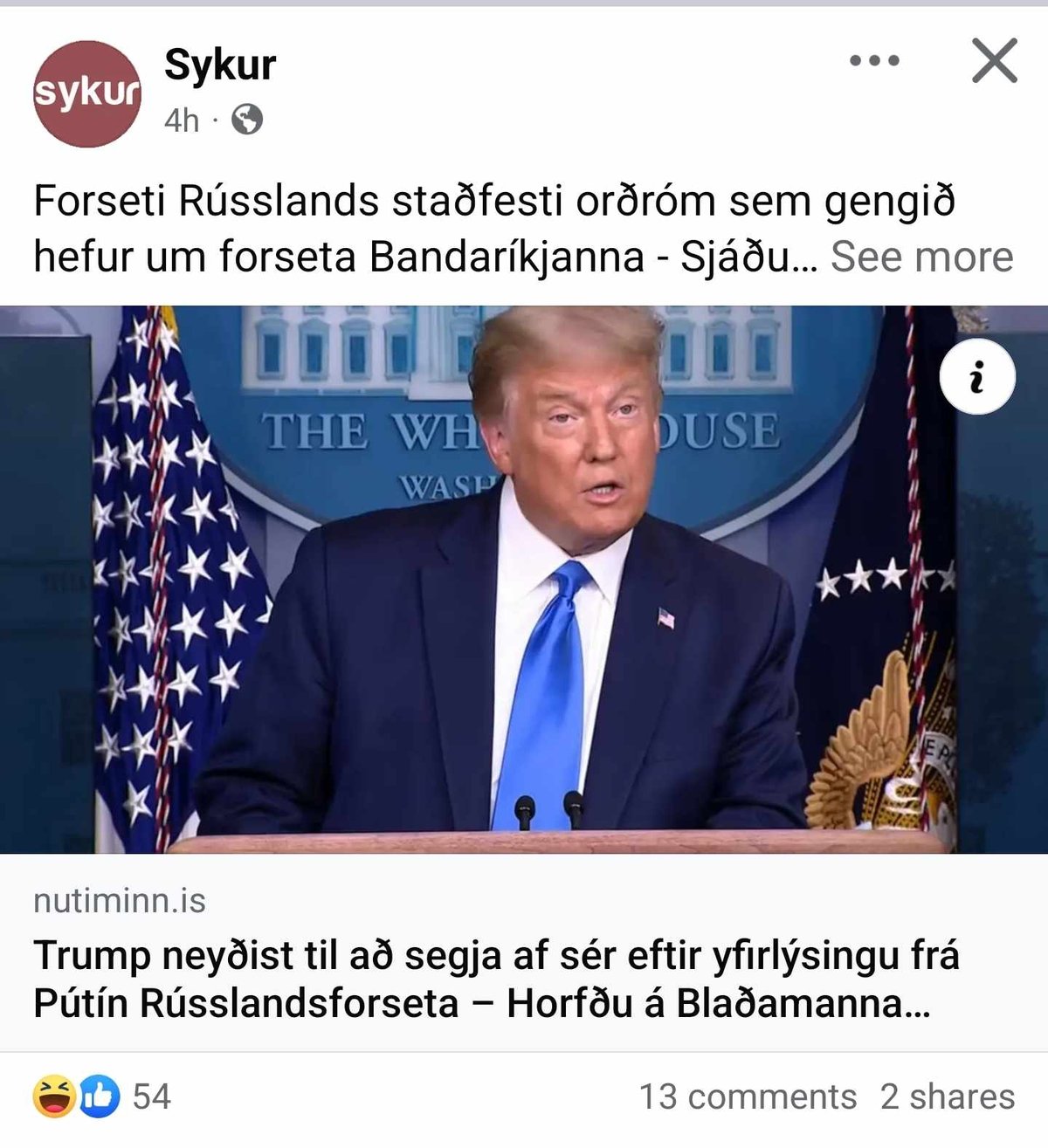
Task: Dismiss the Sykur post with X
Action: pos(995,61)
